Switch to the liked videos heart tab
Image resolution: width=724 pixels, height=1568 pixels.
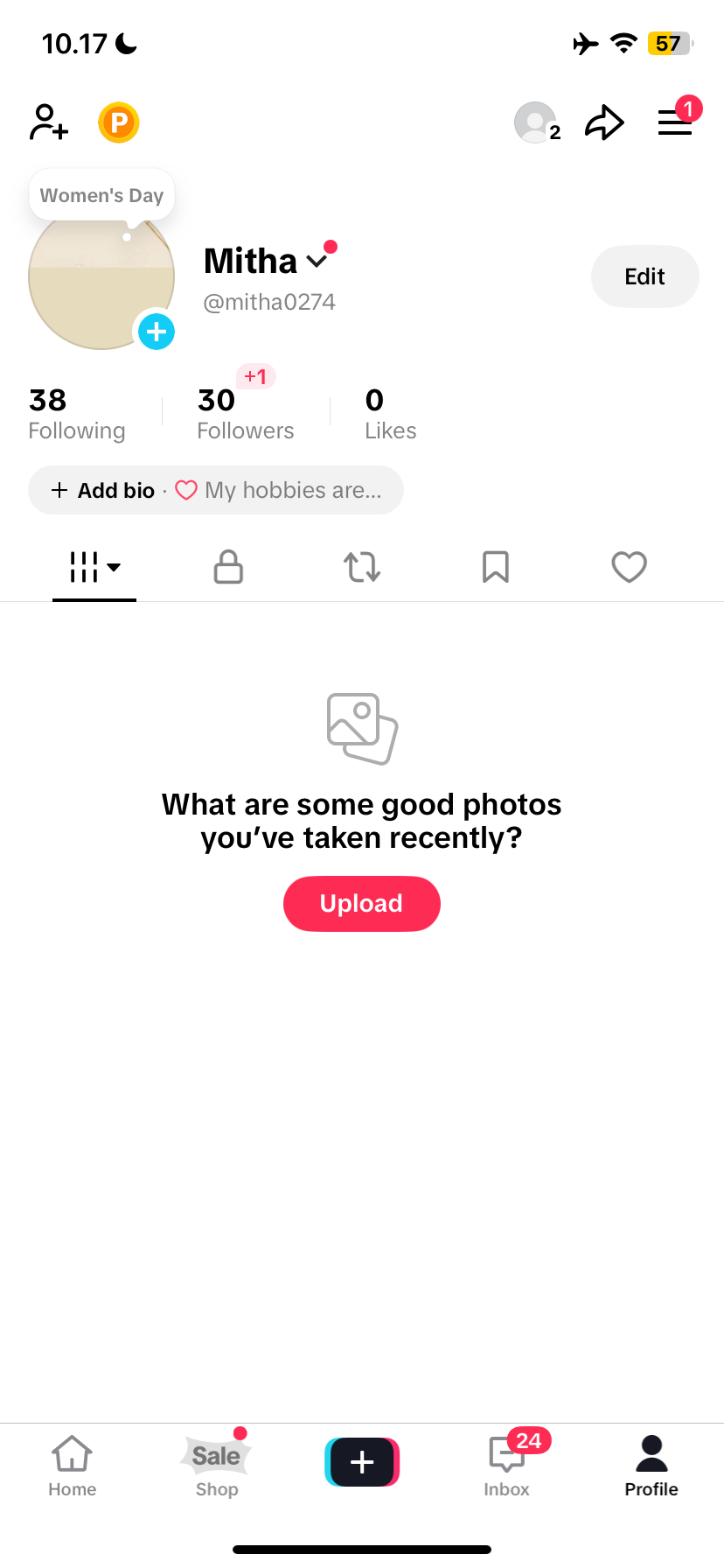(x=629, y=567)
